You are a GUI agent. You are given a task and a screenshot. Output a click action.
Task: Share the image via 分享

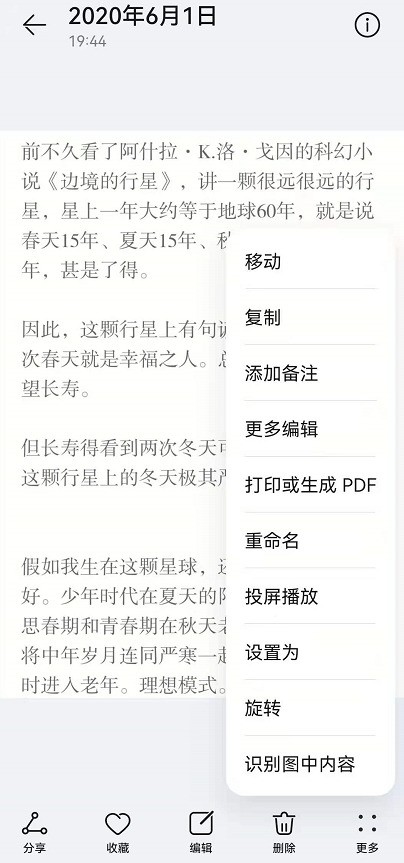coord(35,832)
